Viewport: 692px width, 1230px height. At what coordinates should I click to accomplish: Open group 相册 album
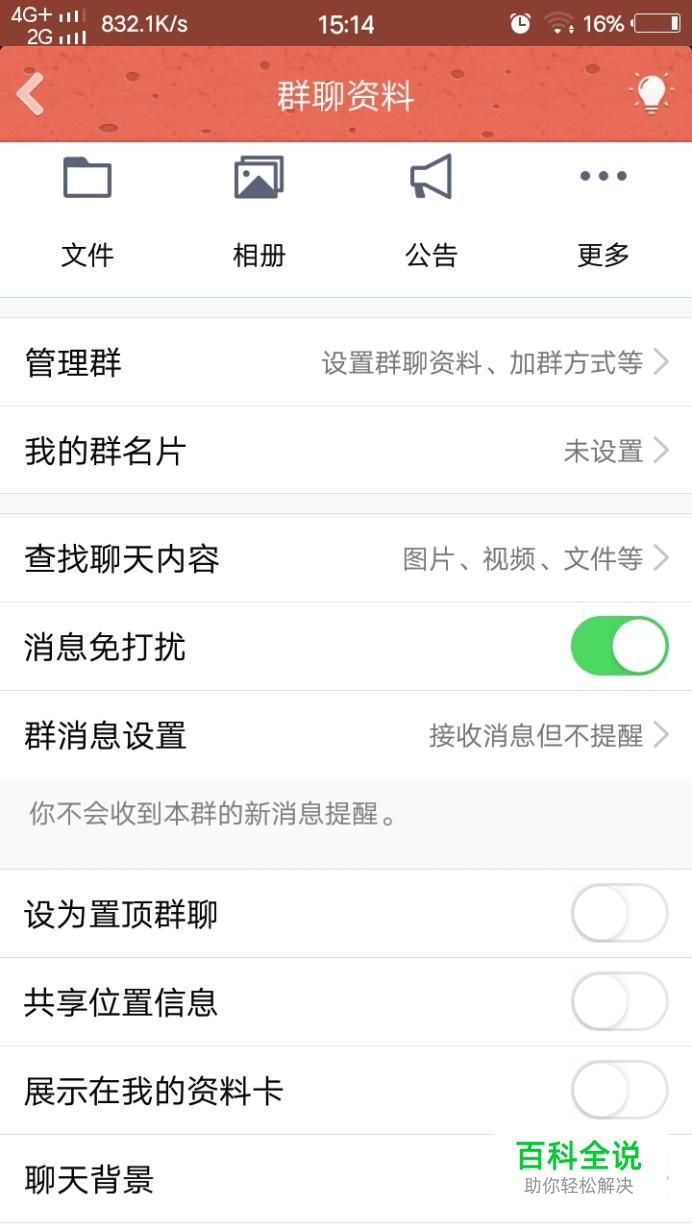pyautogui.click(x=259, y=212)
